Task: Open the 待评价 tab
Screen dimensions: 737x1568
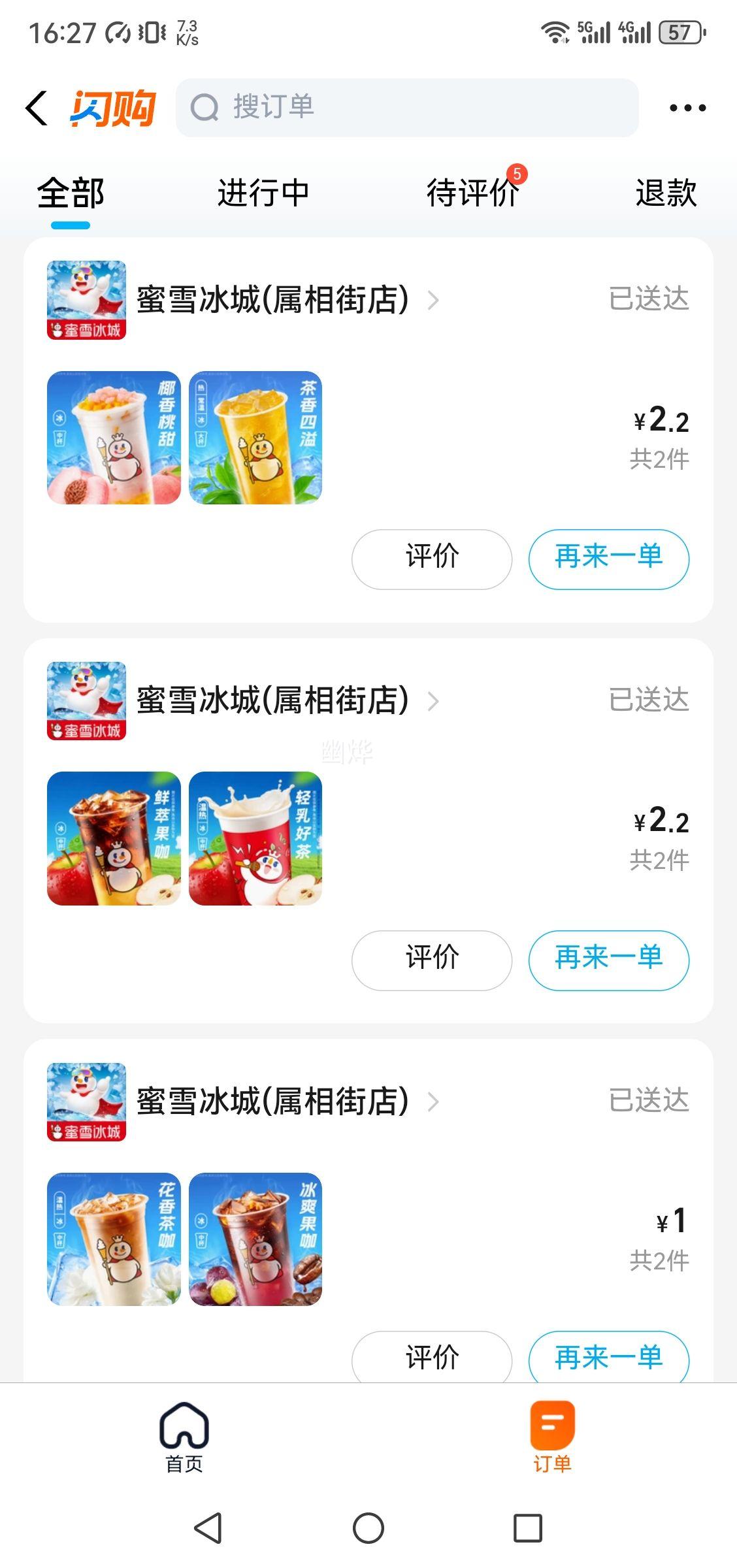Action: [472, 193]
